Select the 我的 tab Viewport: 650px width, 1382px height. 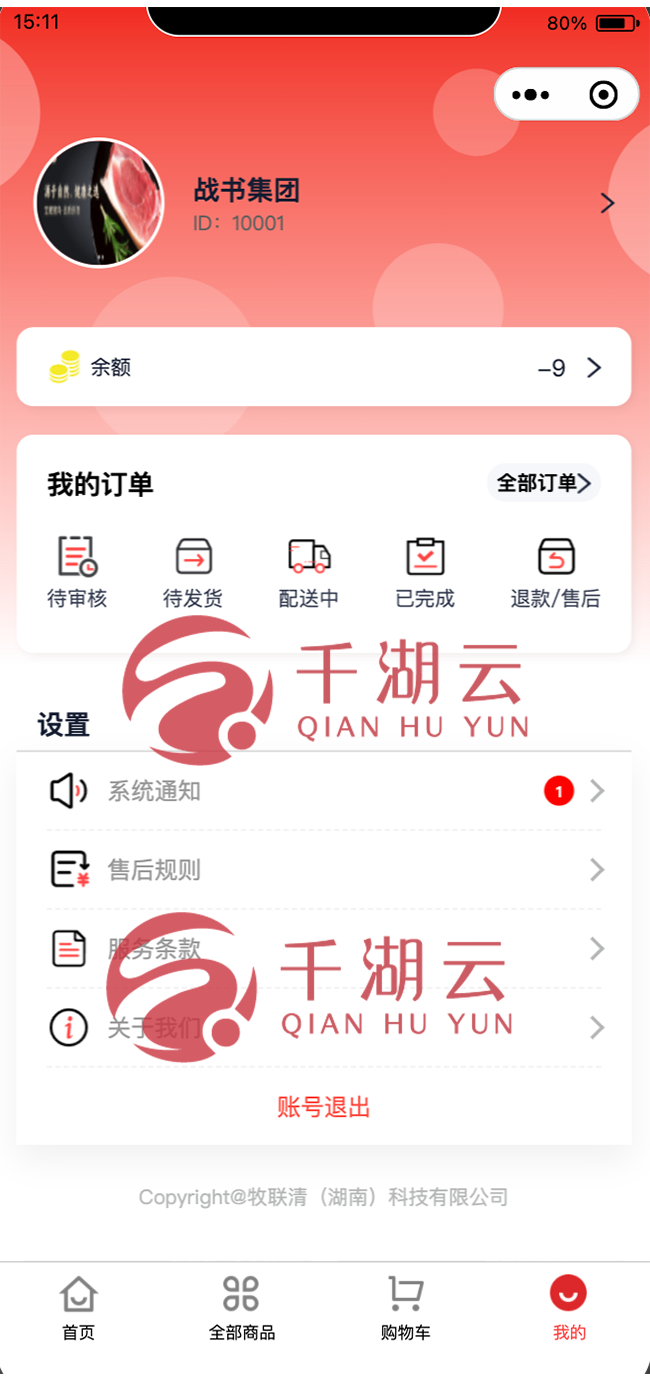click(569, 1308)
